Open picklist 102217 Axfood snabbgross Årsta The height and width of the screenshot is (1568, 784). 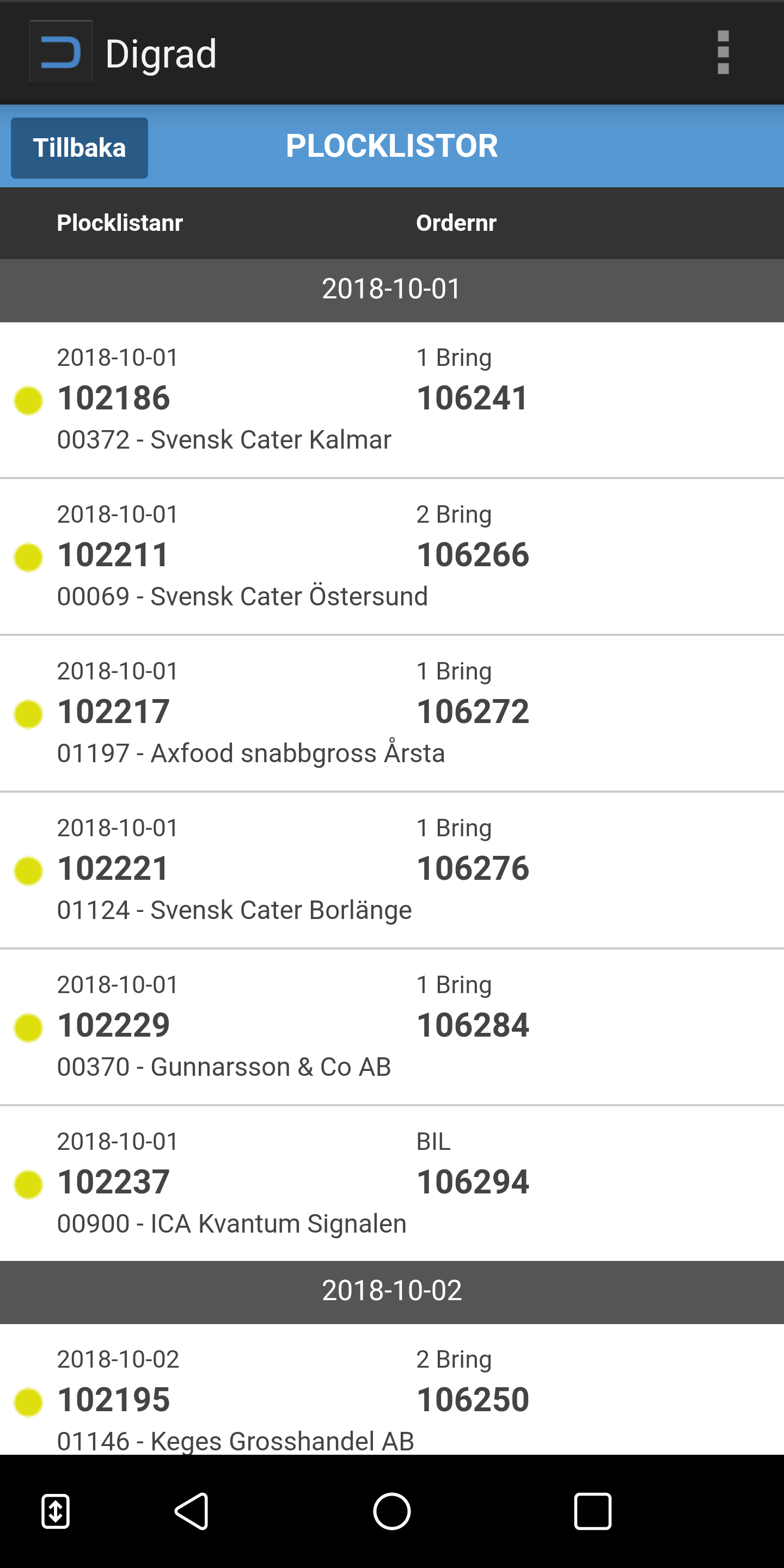pos(392,713)
